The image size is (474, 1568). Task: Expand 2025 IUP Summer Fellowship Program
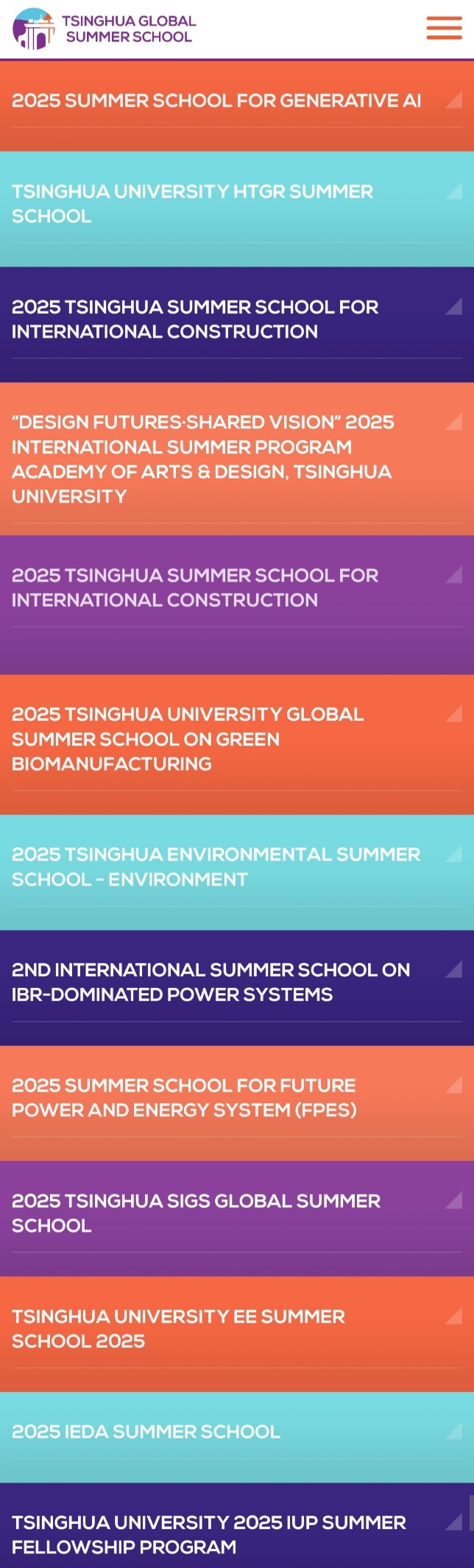453,1522
